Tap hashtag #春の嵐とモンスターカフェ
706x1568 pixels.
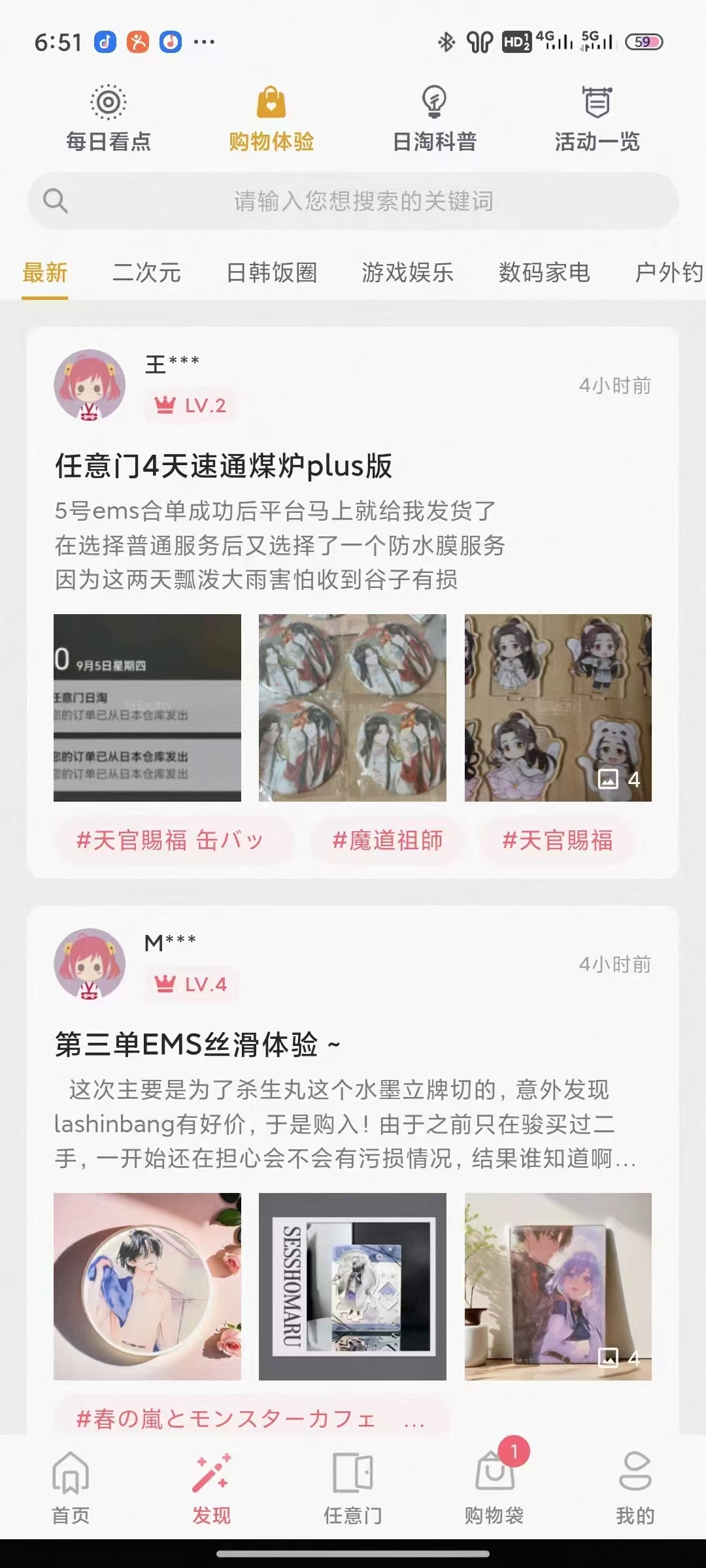(252, 1418)
